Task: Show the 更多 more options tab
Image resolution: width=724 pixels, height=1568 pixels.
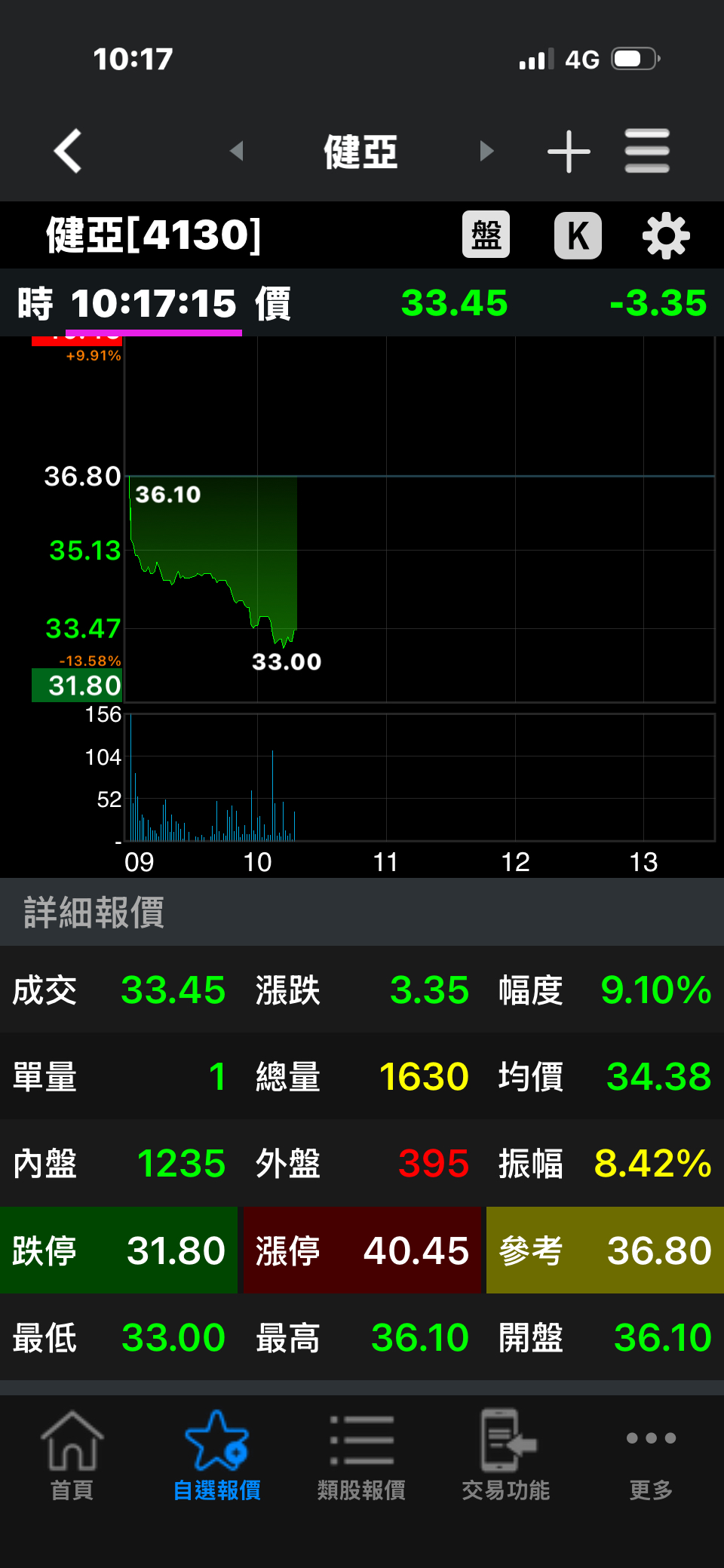Action: pyautogui.click(x=650, y=1452)
